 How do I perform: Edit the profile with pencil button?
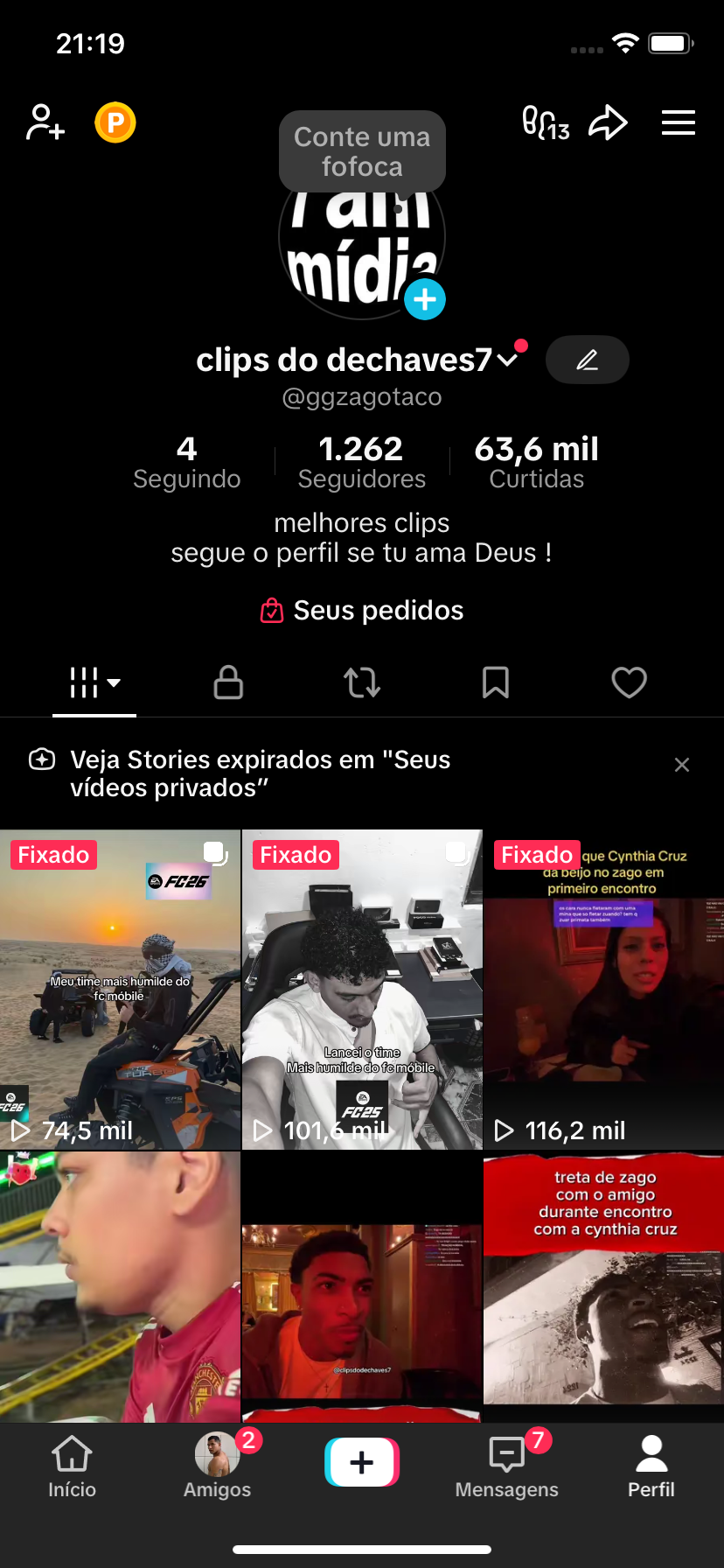click(587, 360)
